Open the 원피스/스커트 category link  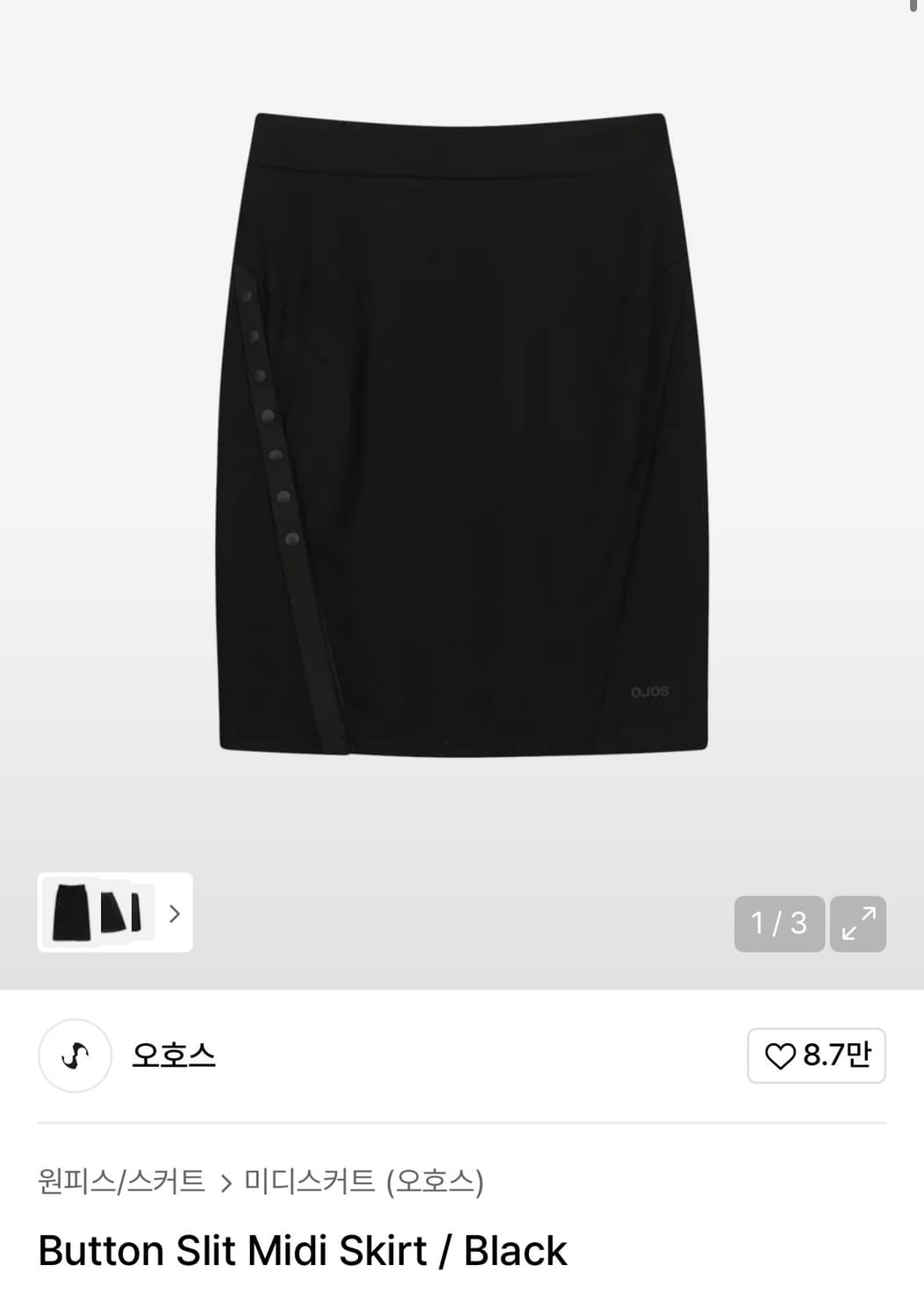pos(121,1182)
